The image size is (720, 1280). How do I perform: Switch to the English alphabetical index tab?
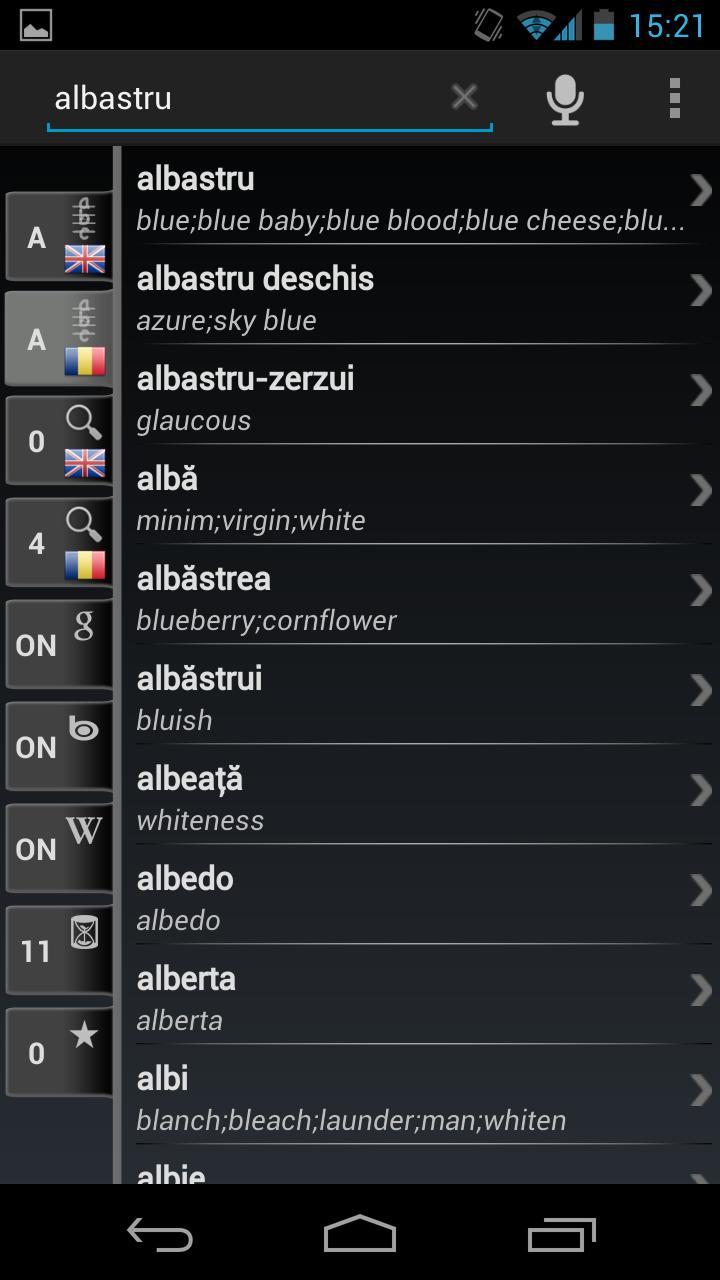(59, 237)
